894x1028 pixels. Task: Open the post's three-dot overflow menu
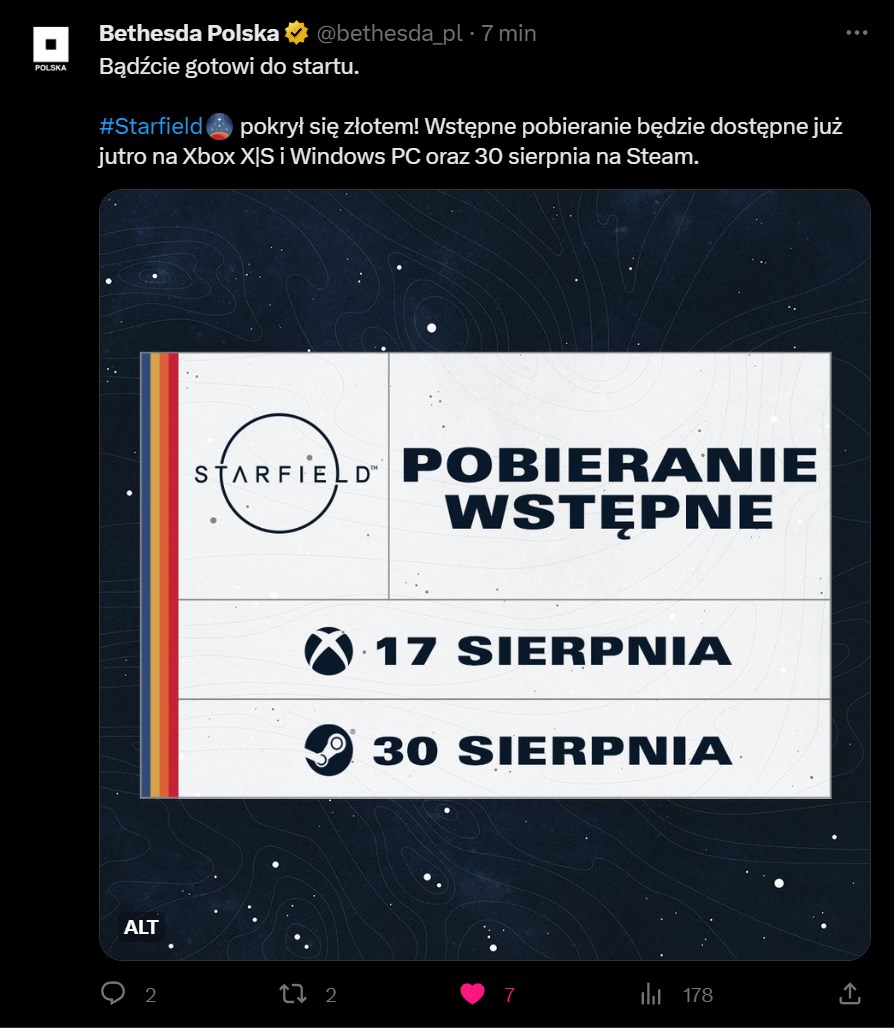tap(856, 33)
